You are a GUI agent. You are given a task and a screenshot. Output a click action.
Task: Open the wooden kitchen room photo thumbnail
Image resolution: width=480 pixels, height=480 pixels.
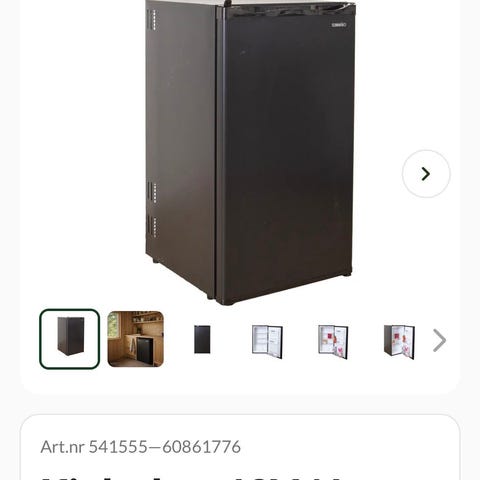tap(136, 339)
